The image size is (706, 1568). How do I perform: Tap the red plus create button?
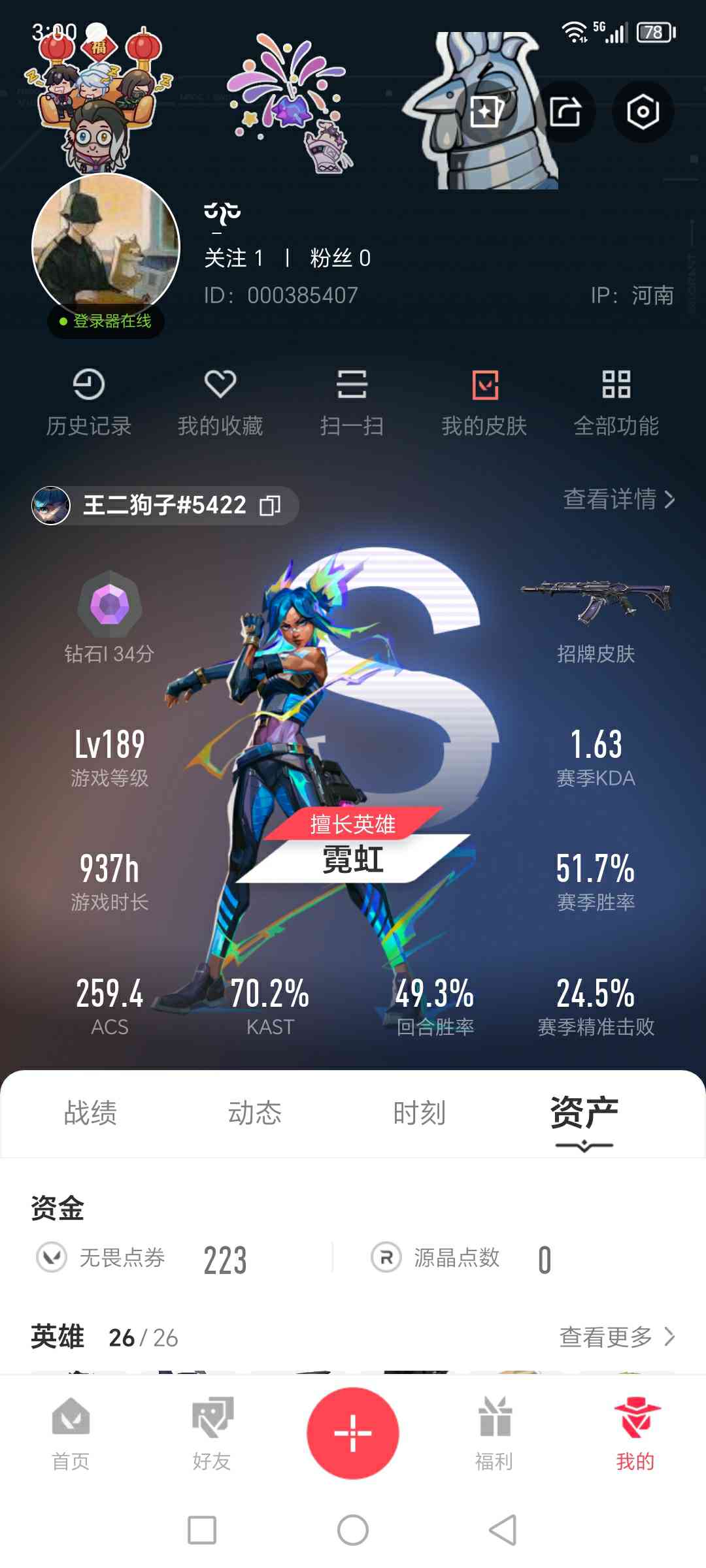(x=353, y=1433)
